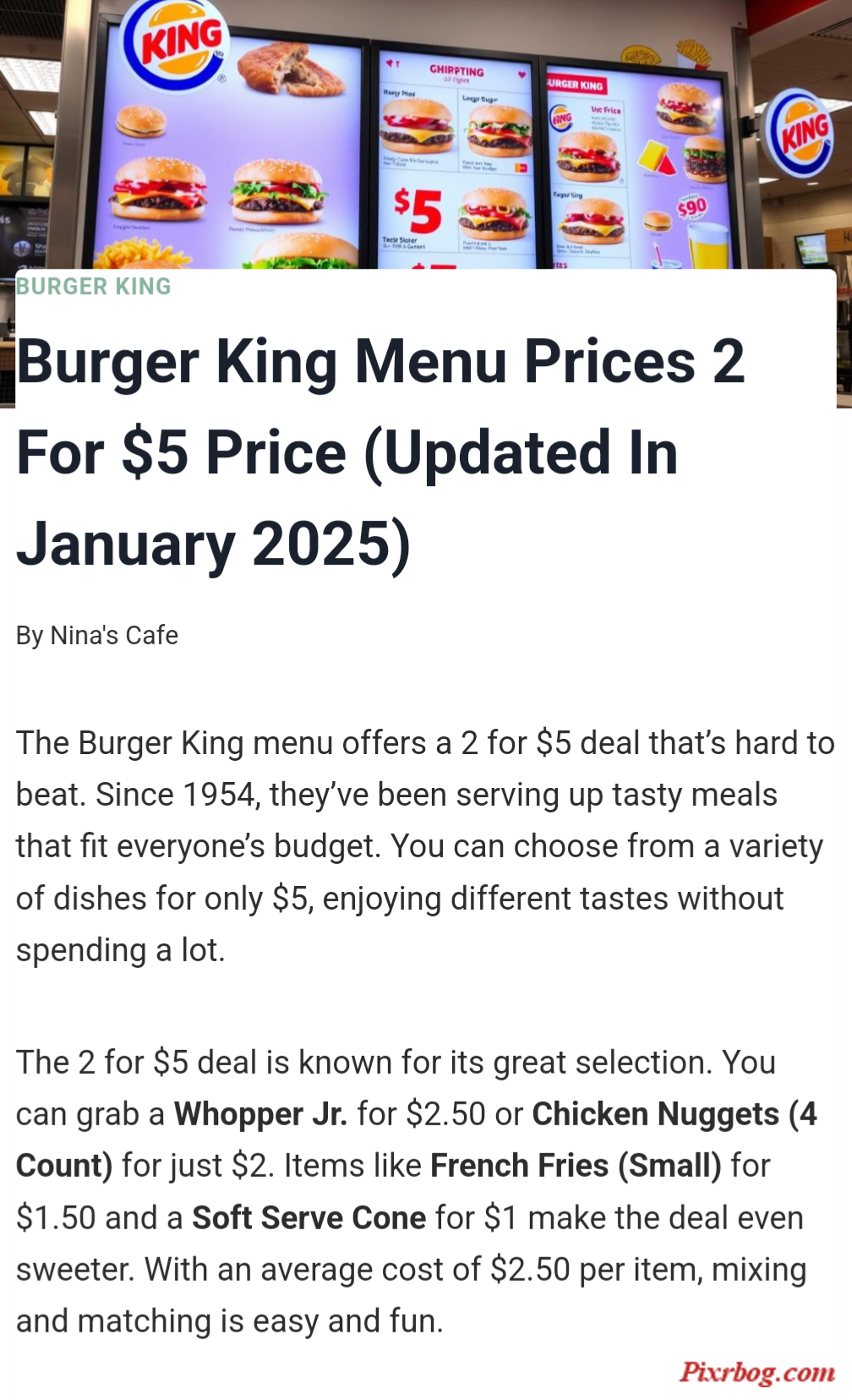
Task: Open author Nina's Cafe page
Action: [114, 635]
